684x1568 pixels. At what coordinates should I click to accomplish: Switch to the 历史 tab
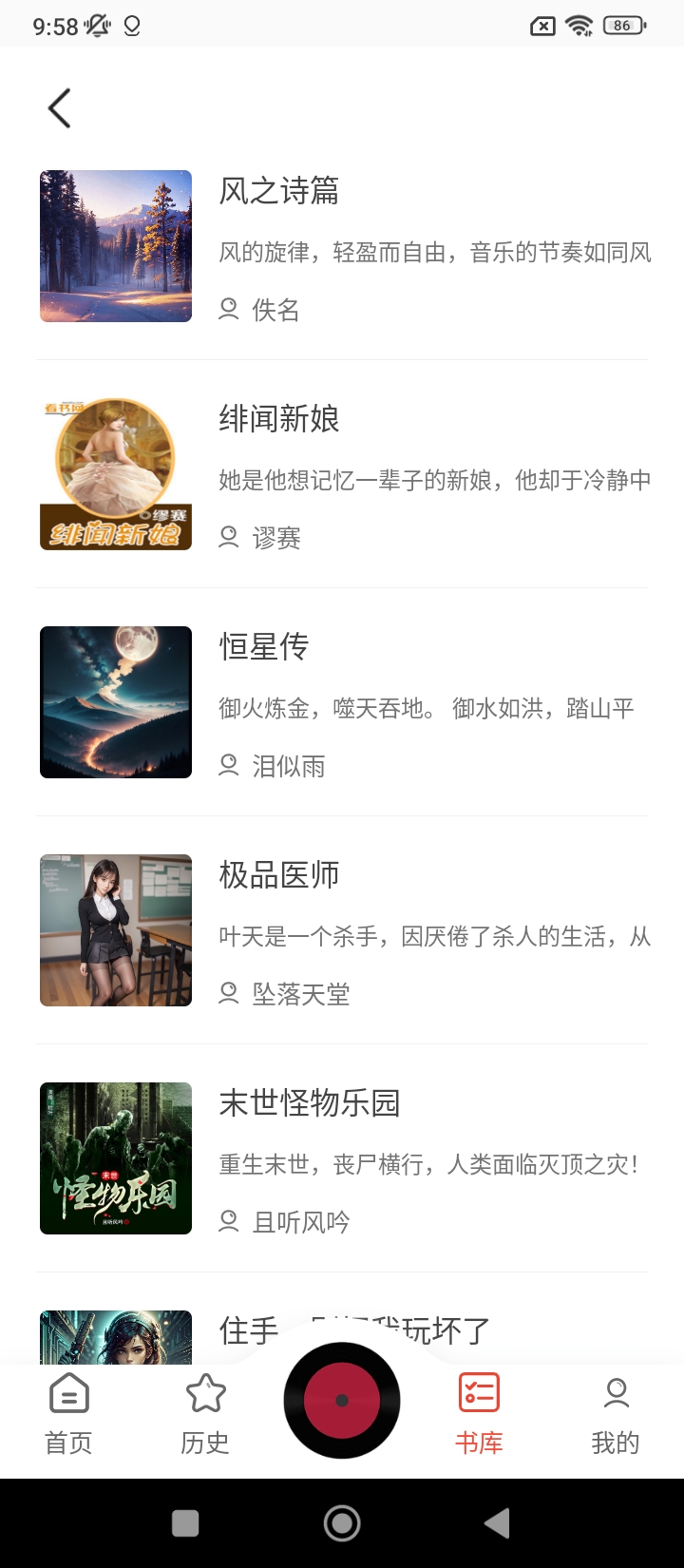click(205, 1414)
